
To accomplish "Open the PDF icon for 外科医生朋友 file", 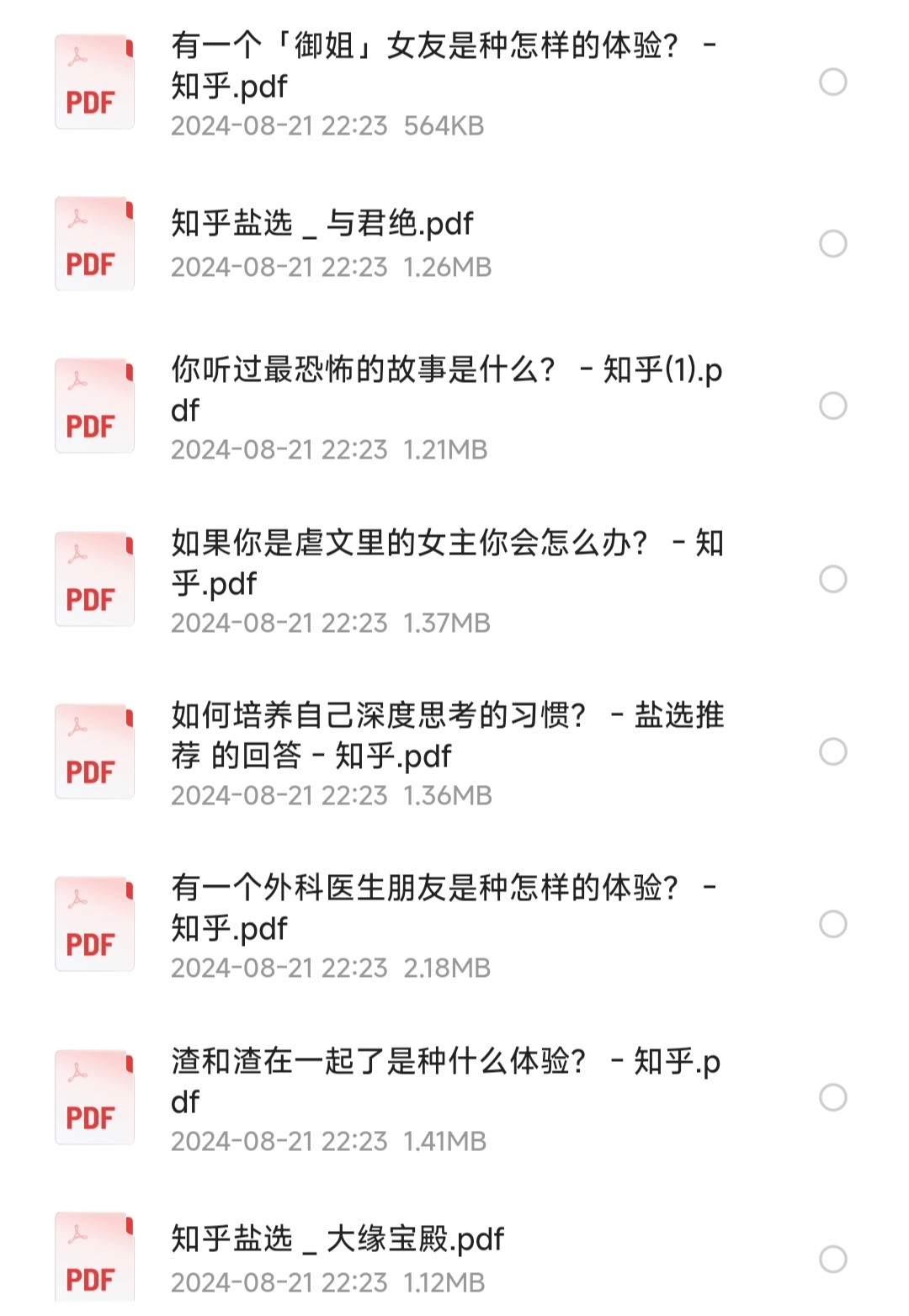I will pyautogui.click(x=94, y=924).
